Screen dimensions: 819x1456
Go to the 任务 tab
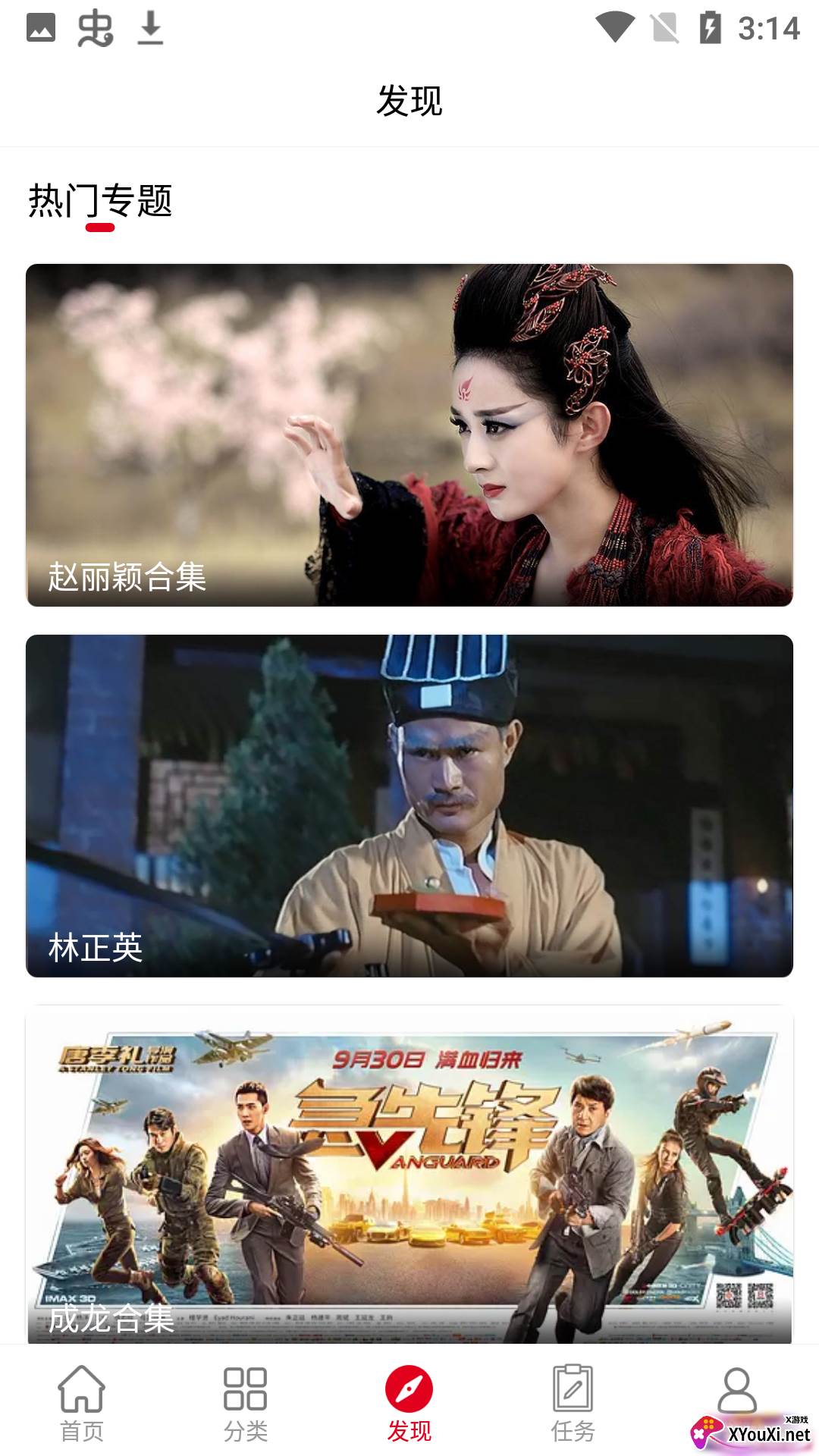pos(573,1403)
